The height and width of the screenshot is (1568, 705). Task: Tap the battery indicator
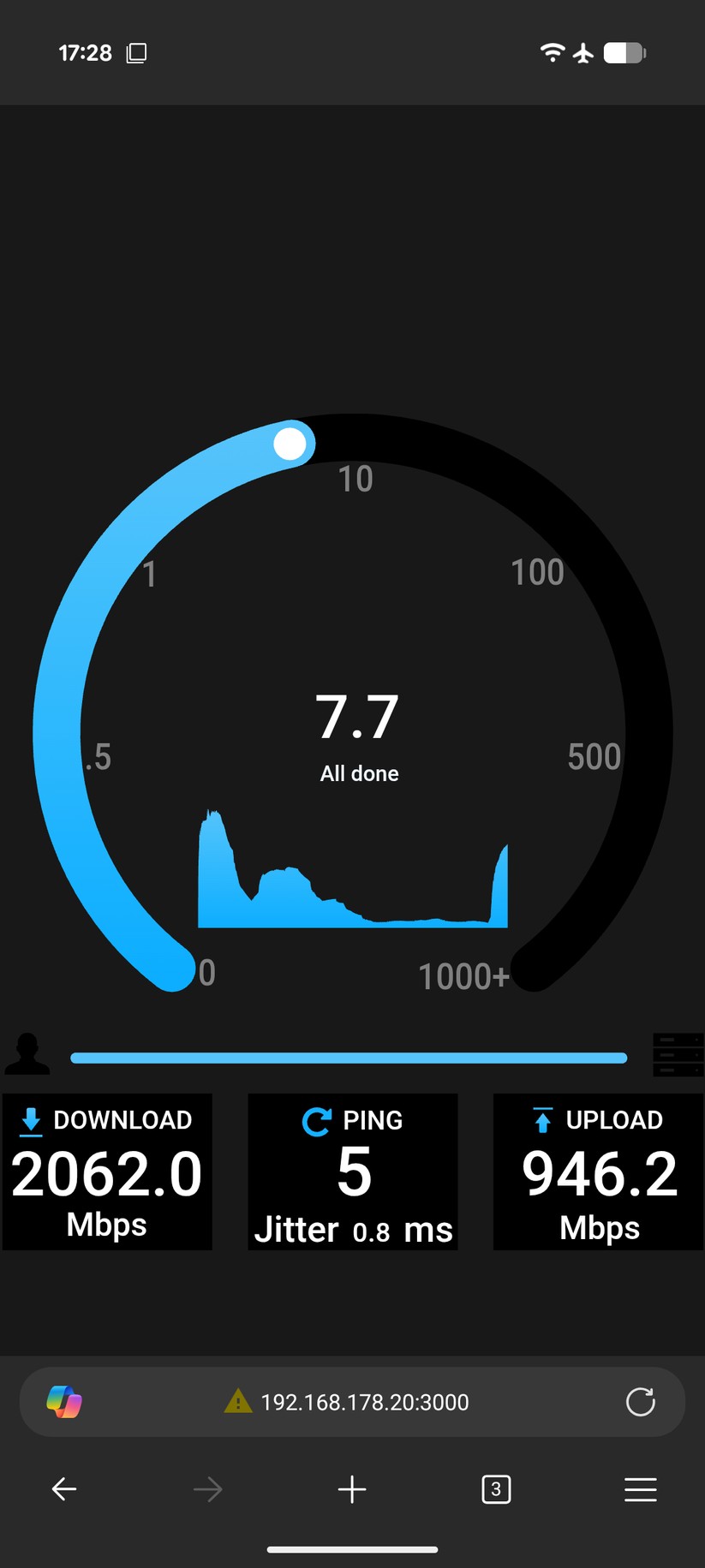point(623,52)
